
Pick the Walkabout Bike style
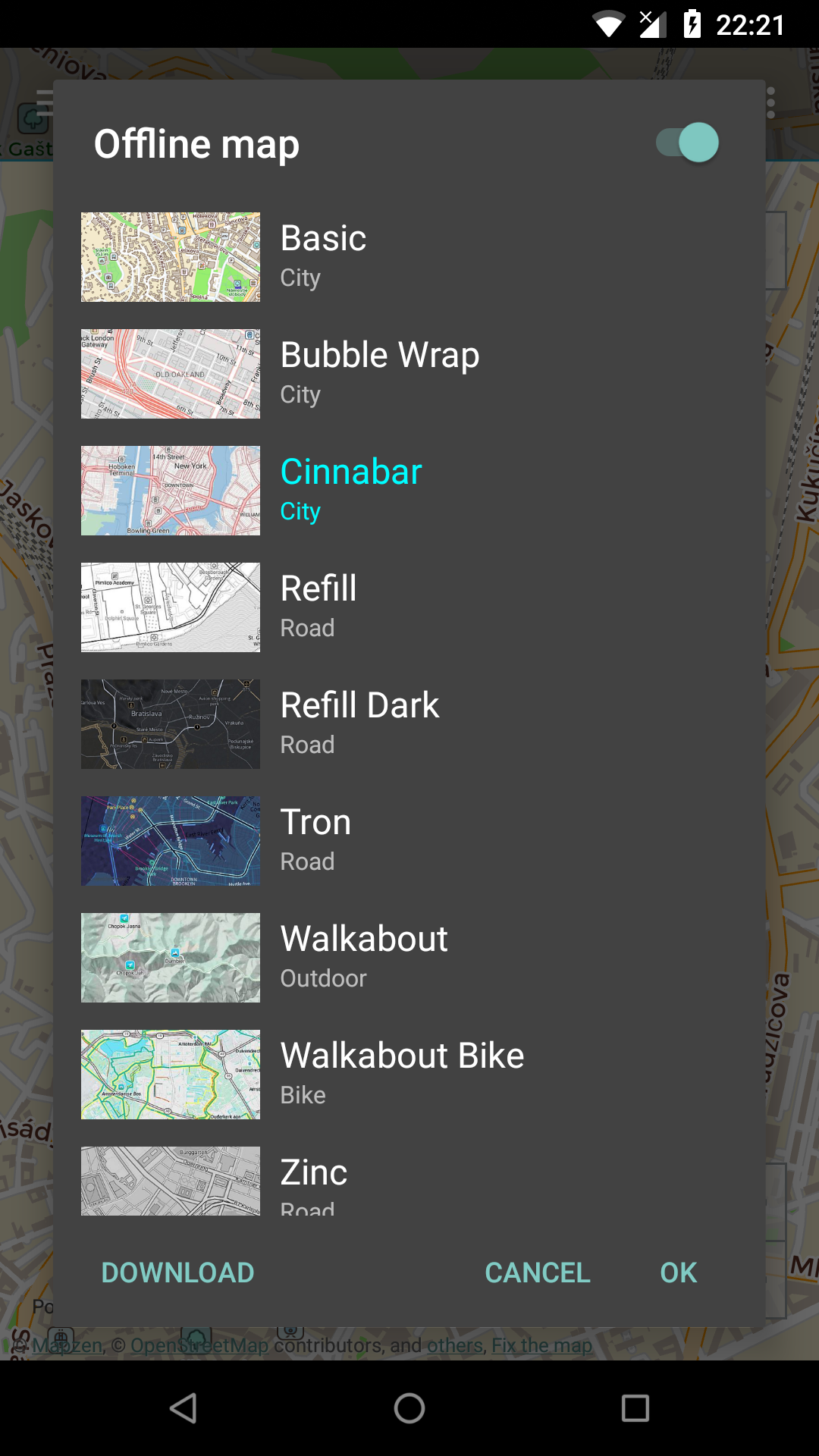[409, 1075]
